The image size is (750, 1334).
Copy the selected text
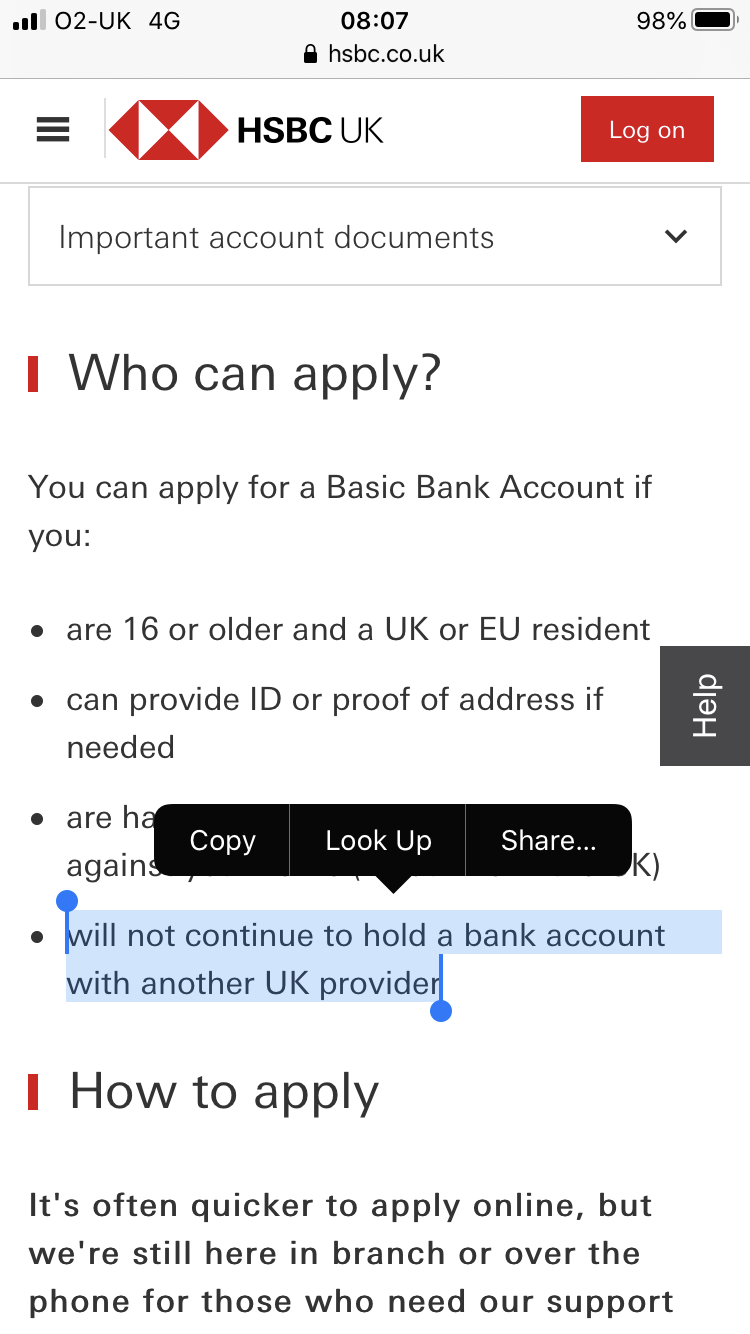(222, 841)
